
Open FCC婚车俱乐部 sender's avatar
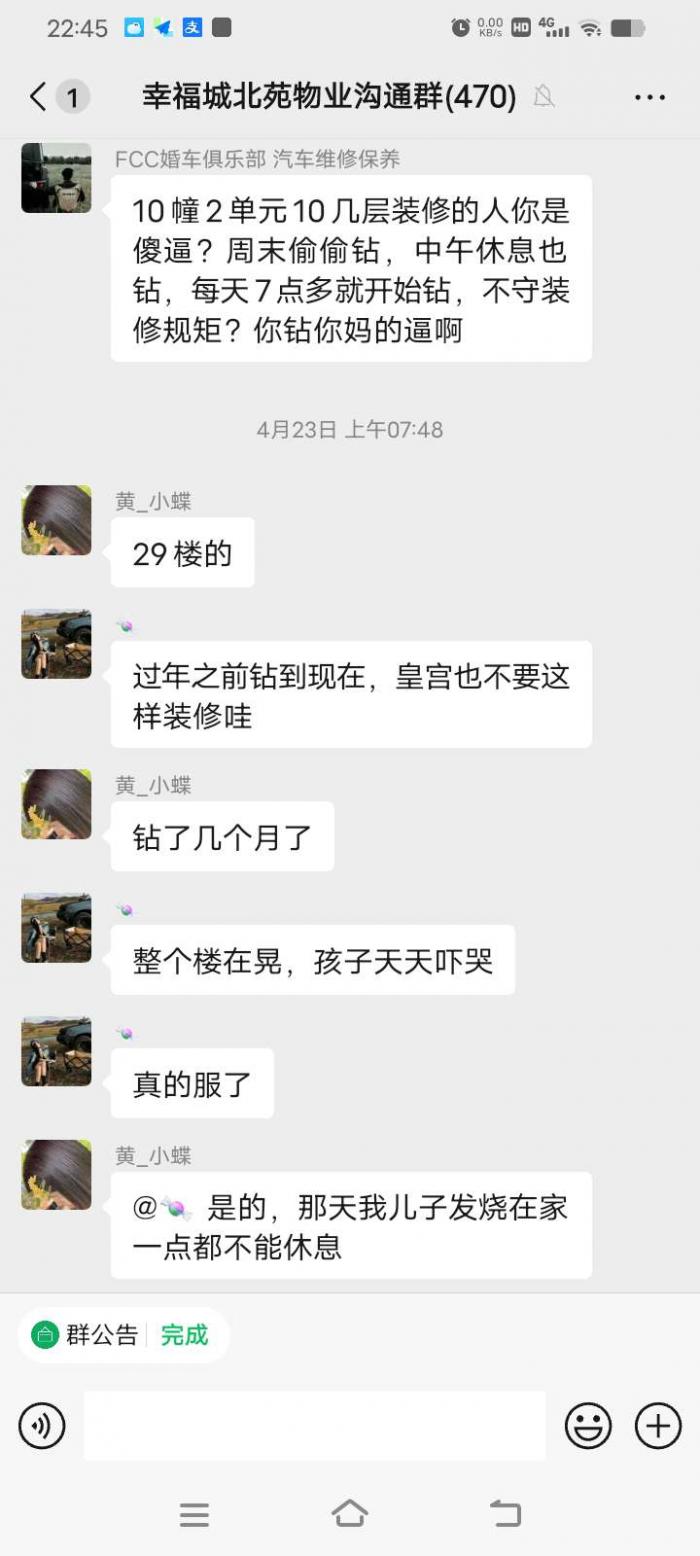tap(56, 178)
